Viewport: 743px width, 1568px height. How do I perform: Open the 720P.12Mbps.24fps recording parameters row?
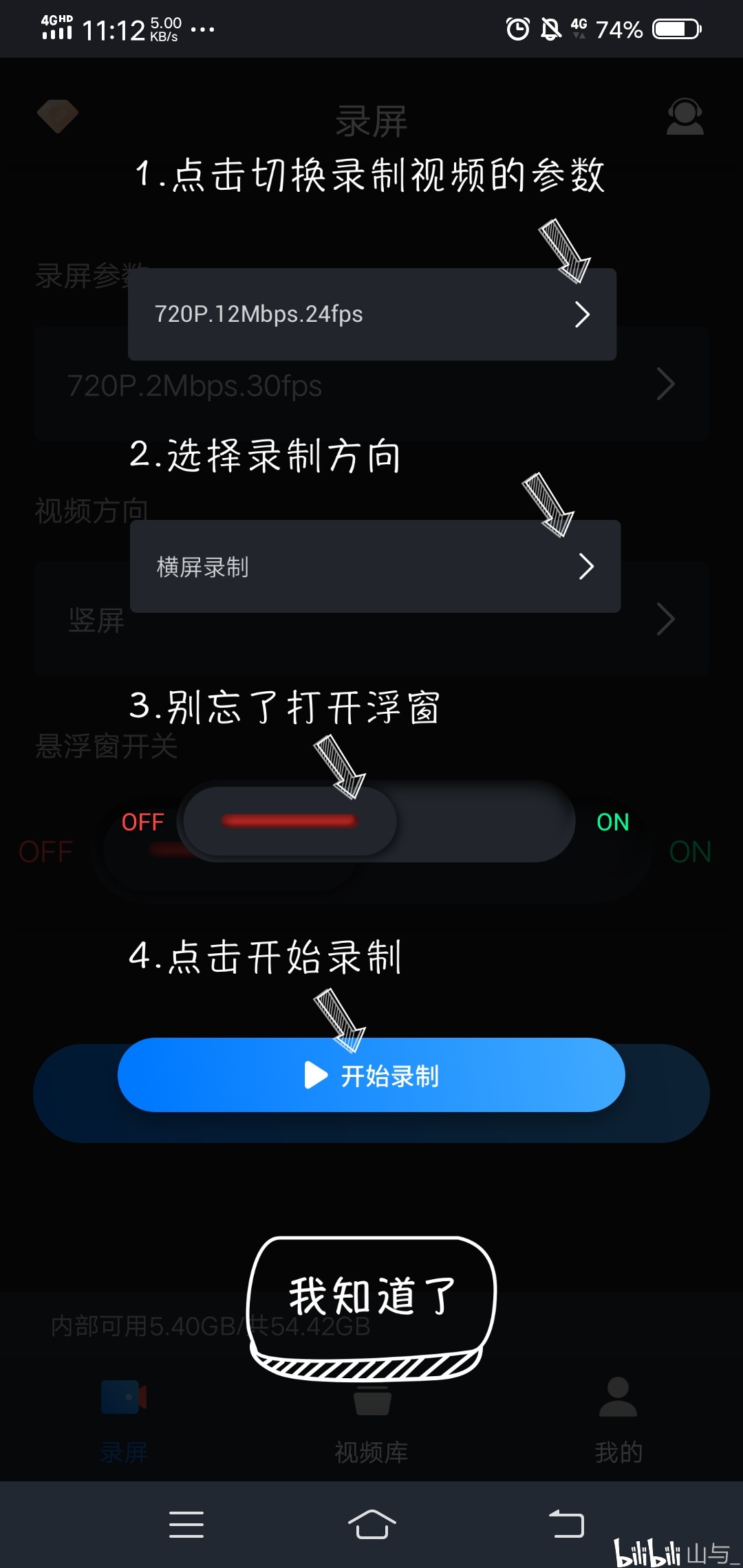372,314
